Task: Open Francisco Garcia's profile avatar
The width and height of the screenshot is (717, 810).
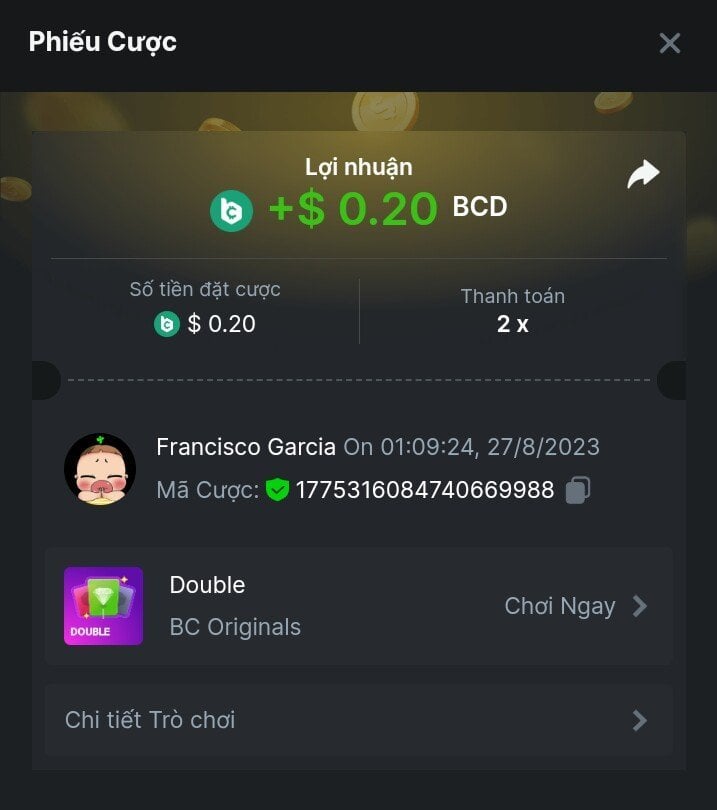Action: [x=100, y=469]
